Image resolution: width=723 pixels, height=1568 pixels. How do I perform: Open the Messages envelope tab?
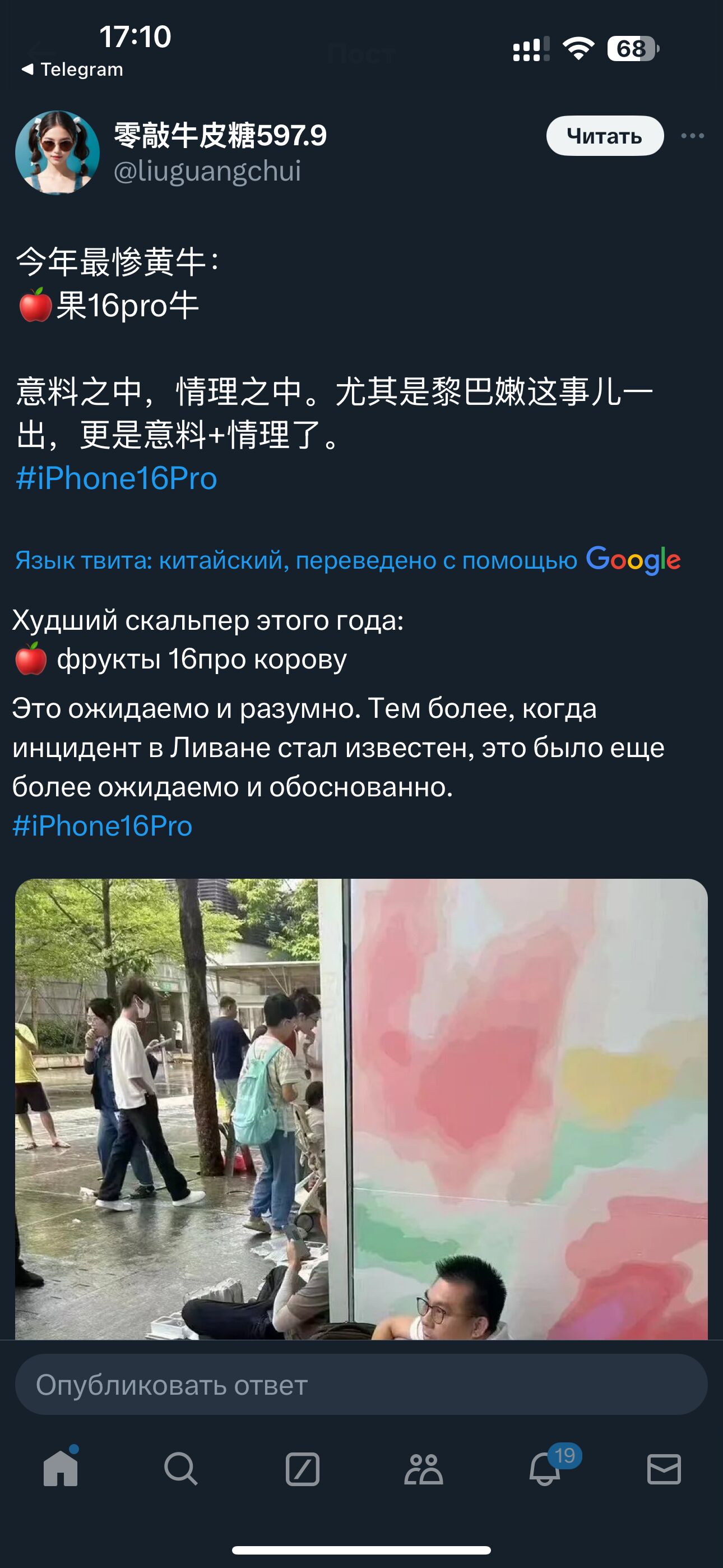click(664, 1469)
